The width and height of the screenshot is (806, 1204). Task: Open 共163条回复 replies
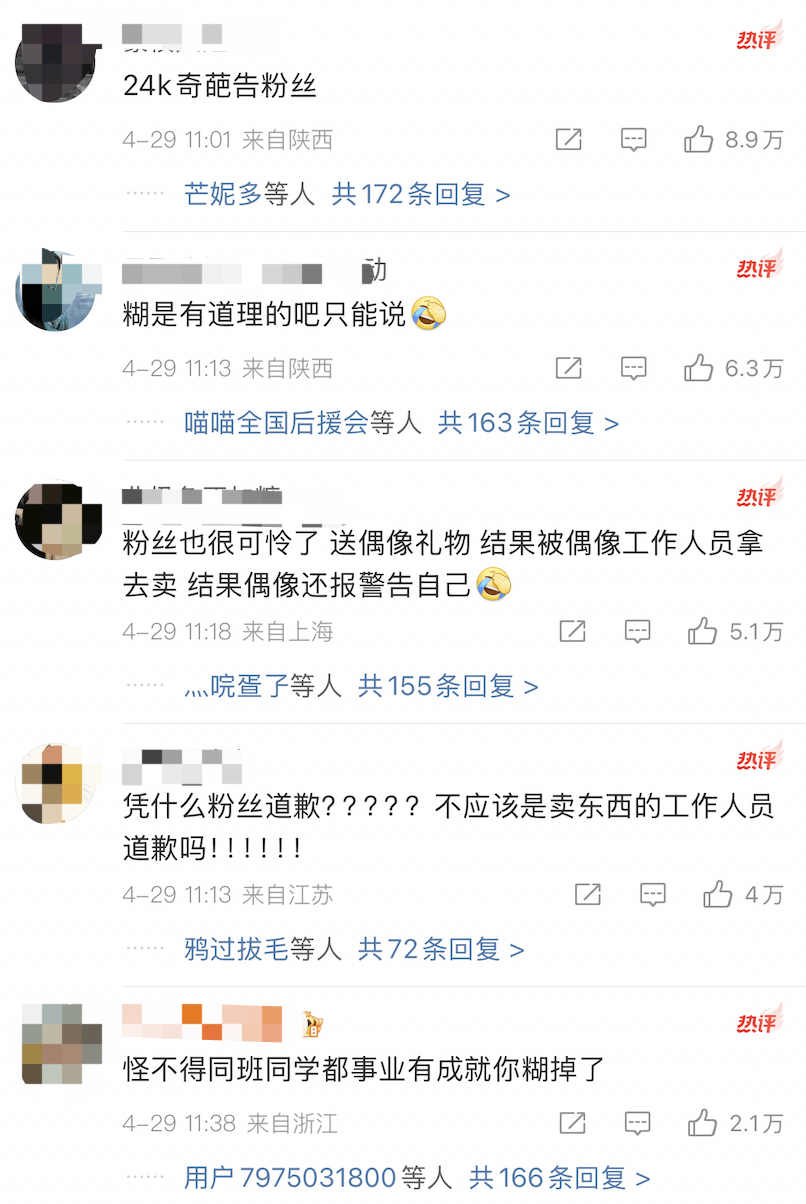tap(528, 423)
